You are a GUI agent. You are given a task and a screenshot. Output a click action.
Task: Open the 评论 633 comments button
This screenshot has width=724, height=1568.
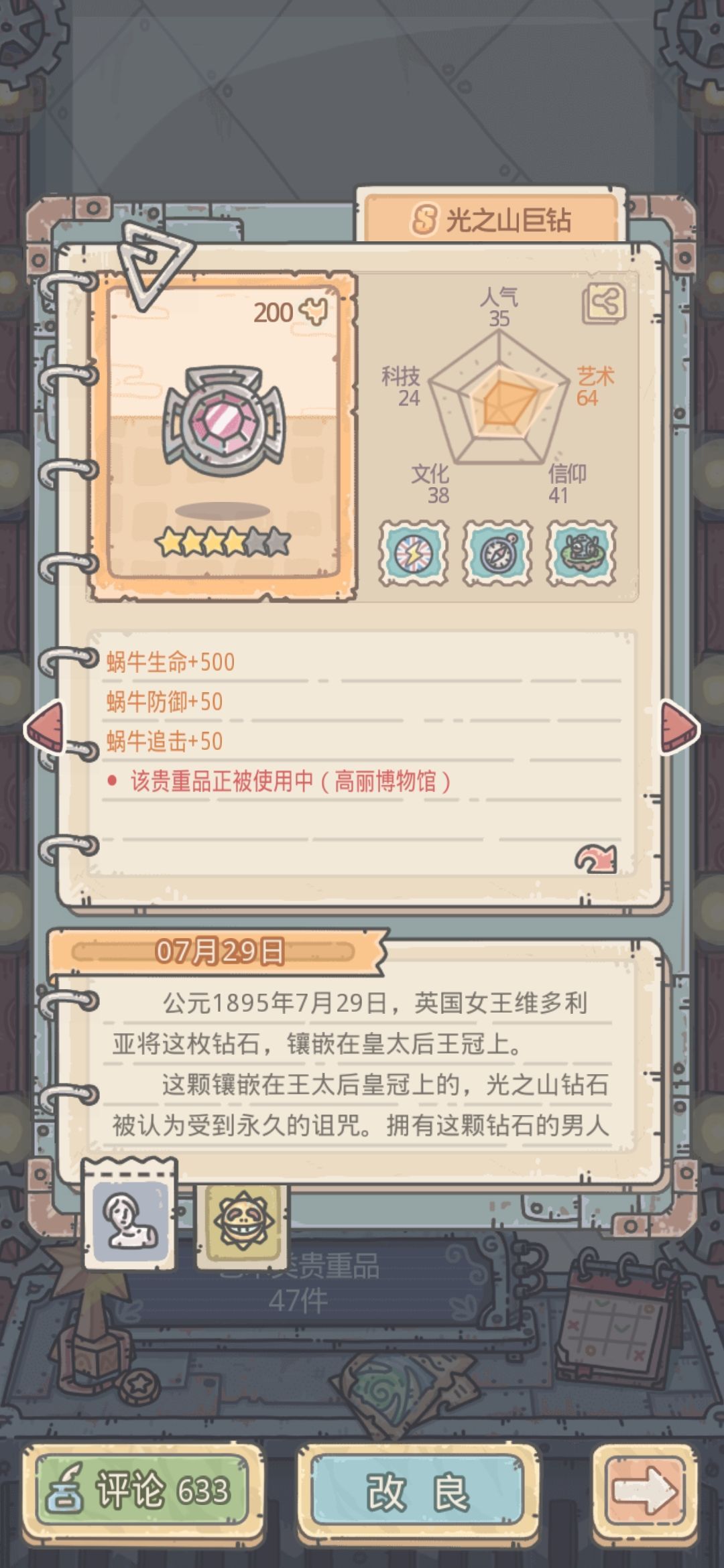[142, 1492]
